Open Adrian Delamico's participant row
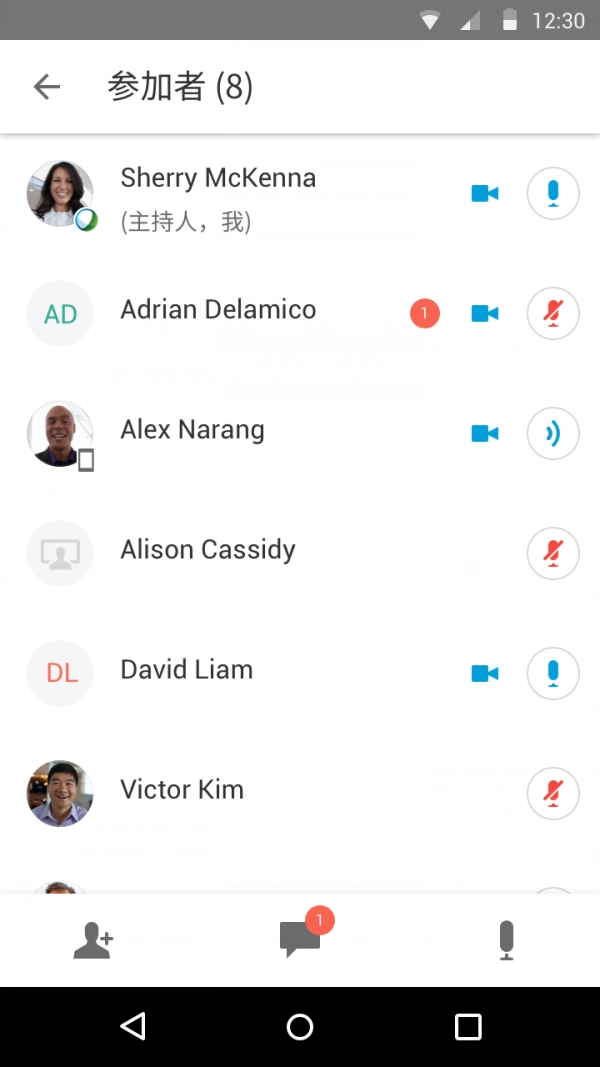 (x=218, y=311)
